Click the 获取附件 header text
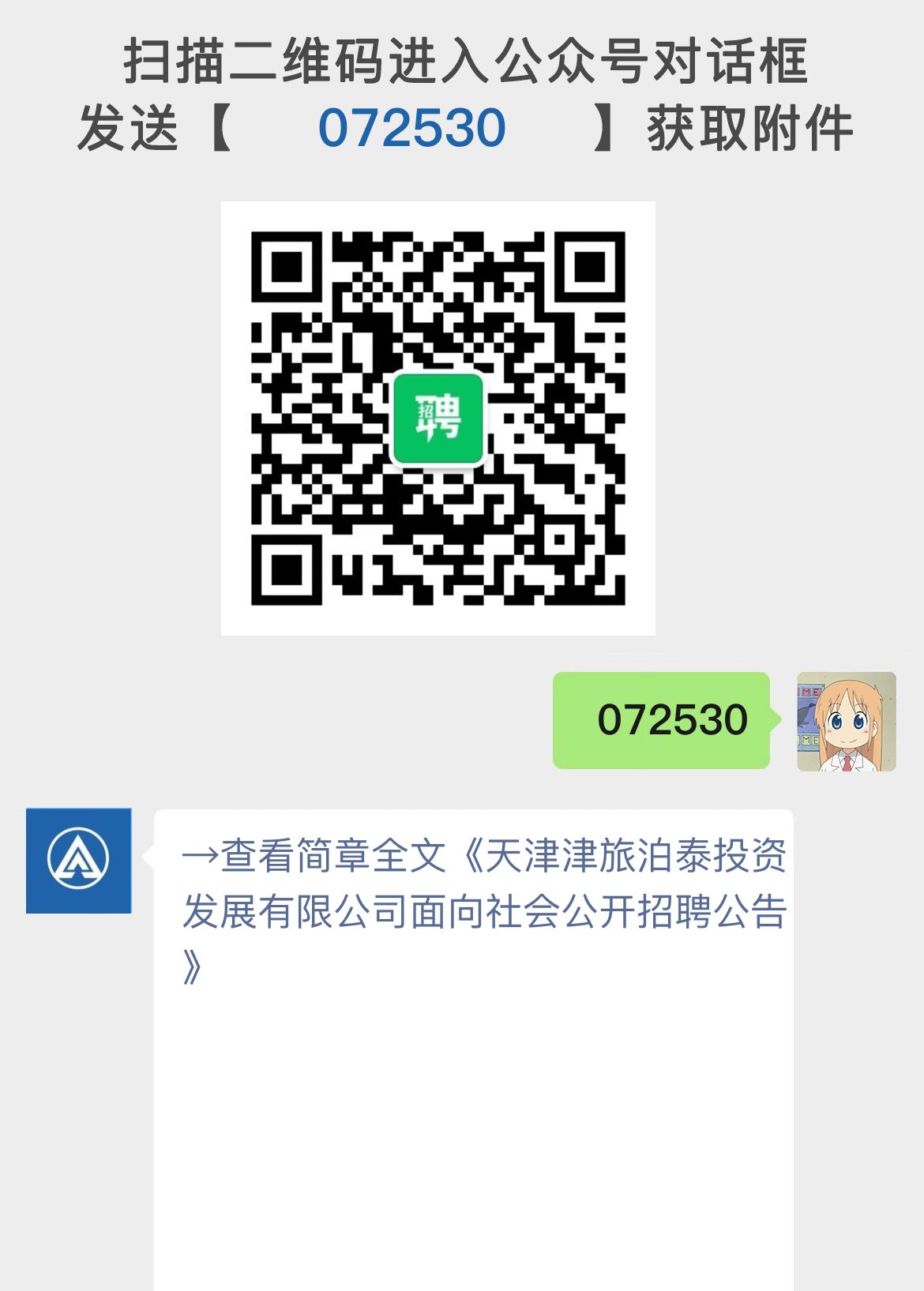Screen dimensions: 924x1291 [752, 128]
